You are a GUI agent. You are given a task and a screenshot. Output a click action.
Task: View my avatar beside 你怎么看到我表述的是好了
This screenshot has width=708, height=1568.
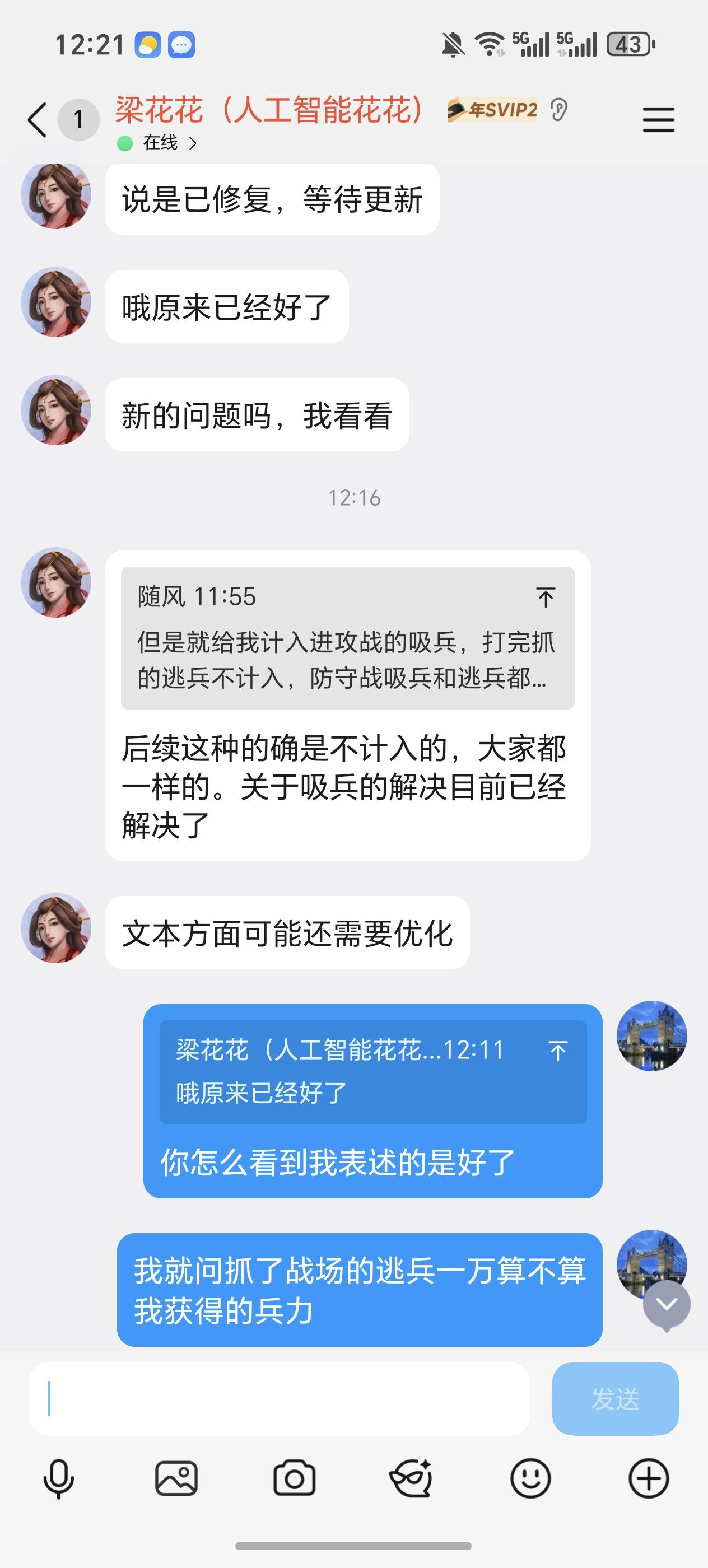click(651, 1036)
